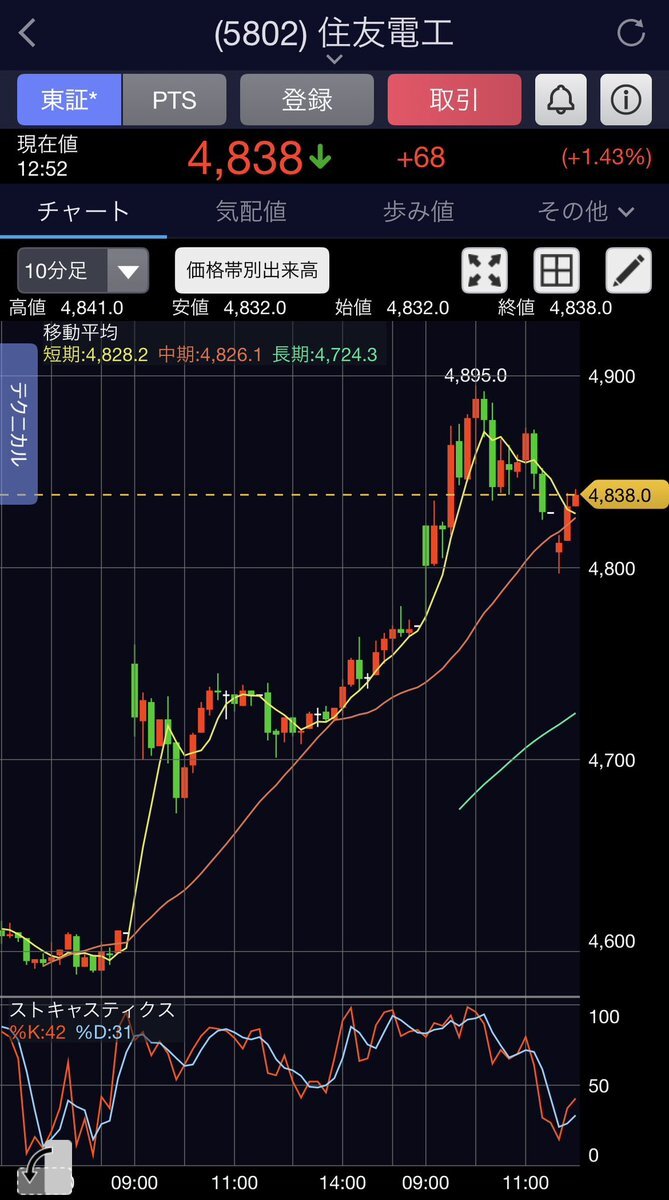Open the テクニカル side panel
This screenshot has width=669, height=1200.
pos(19,423)
